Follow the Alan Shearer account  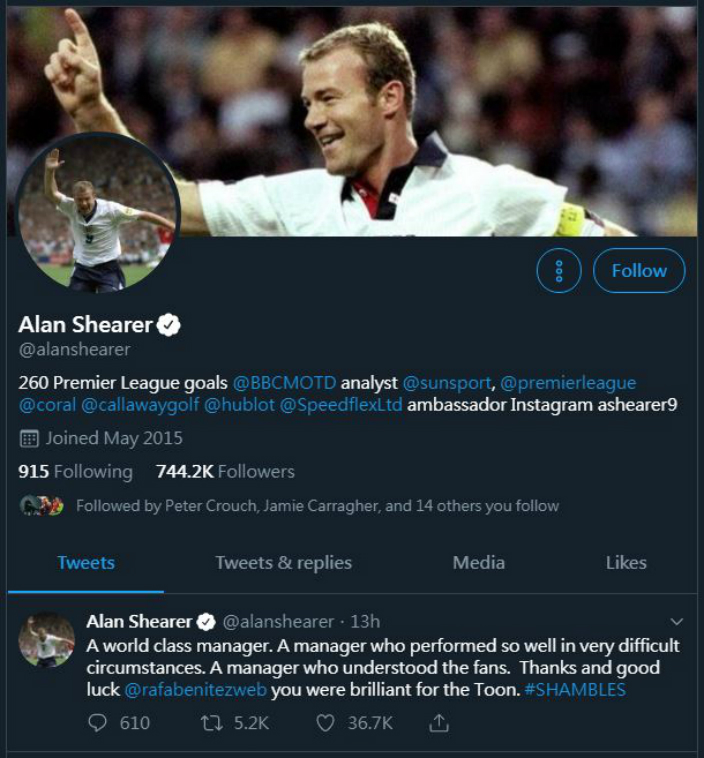click(x=638, y=271)
